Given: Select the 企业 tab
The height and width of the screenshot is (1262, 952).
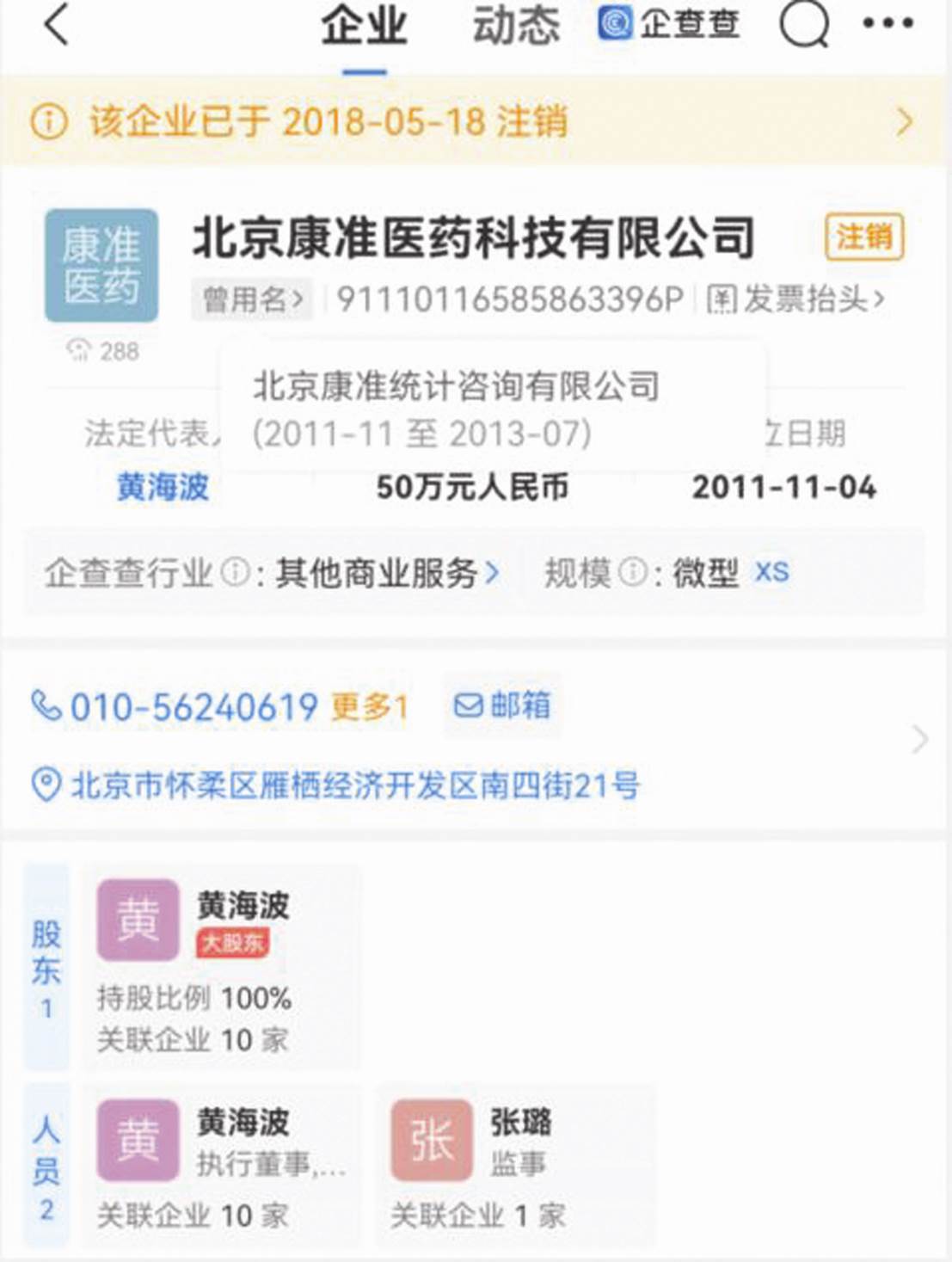Looking at the screenshot, I should 364,26.
